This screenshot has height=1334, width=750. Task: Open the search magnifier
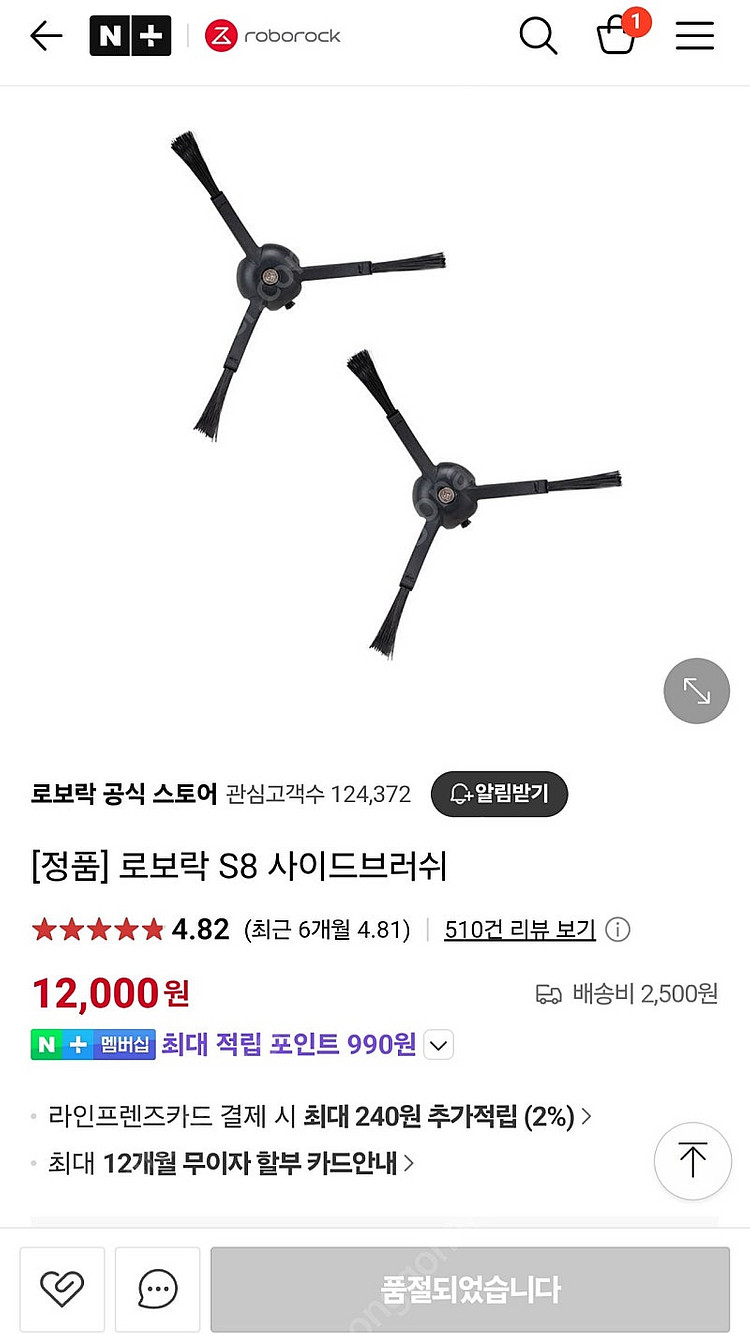[x=538, y=37]
